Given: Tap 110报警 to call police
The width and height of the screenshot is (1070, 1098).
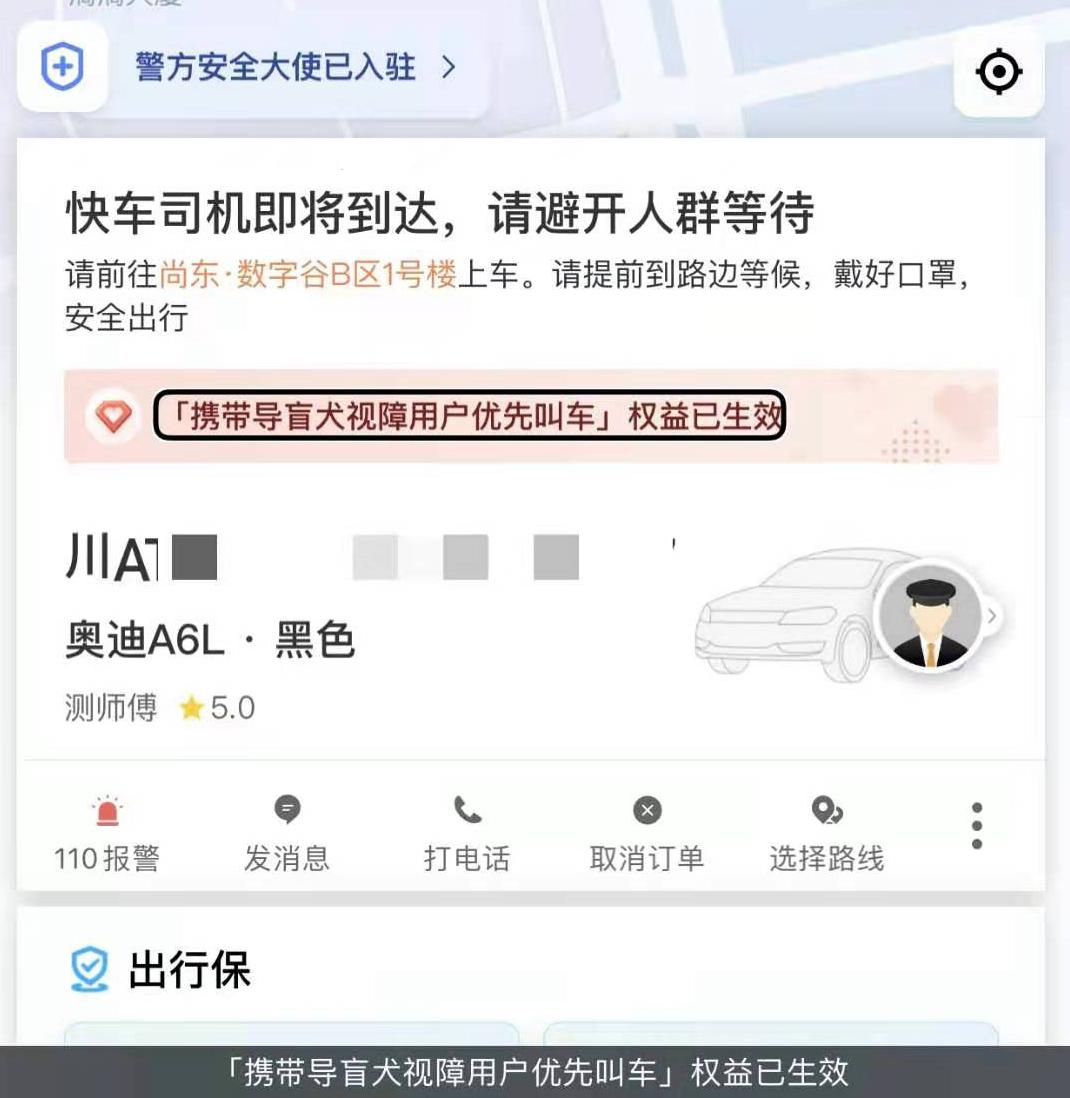Looking at the screenshot, I should coord(107,834).
